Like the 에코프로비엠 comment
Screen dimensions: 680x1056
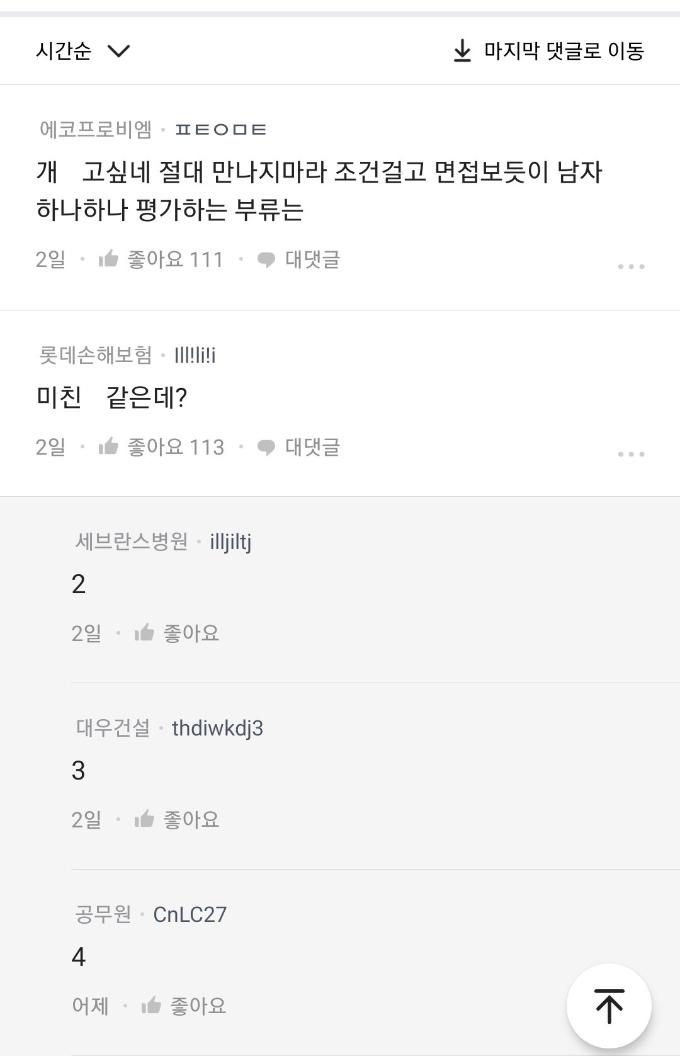160,260
